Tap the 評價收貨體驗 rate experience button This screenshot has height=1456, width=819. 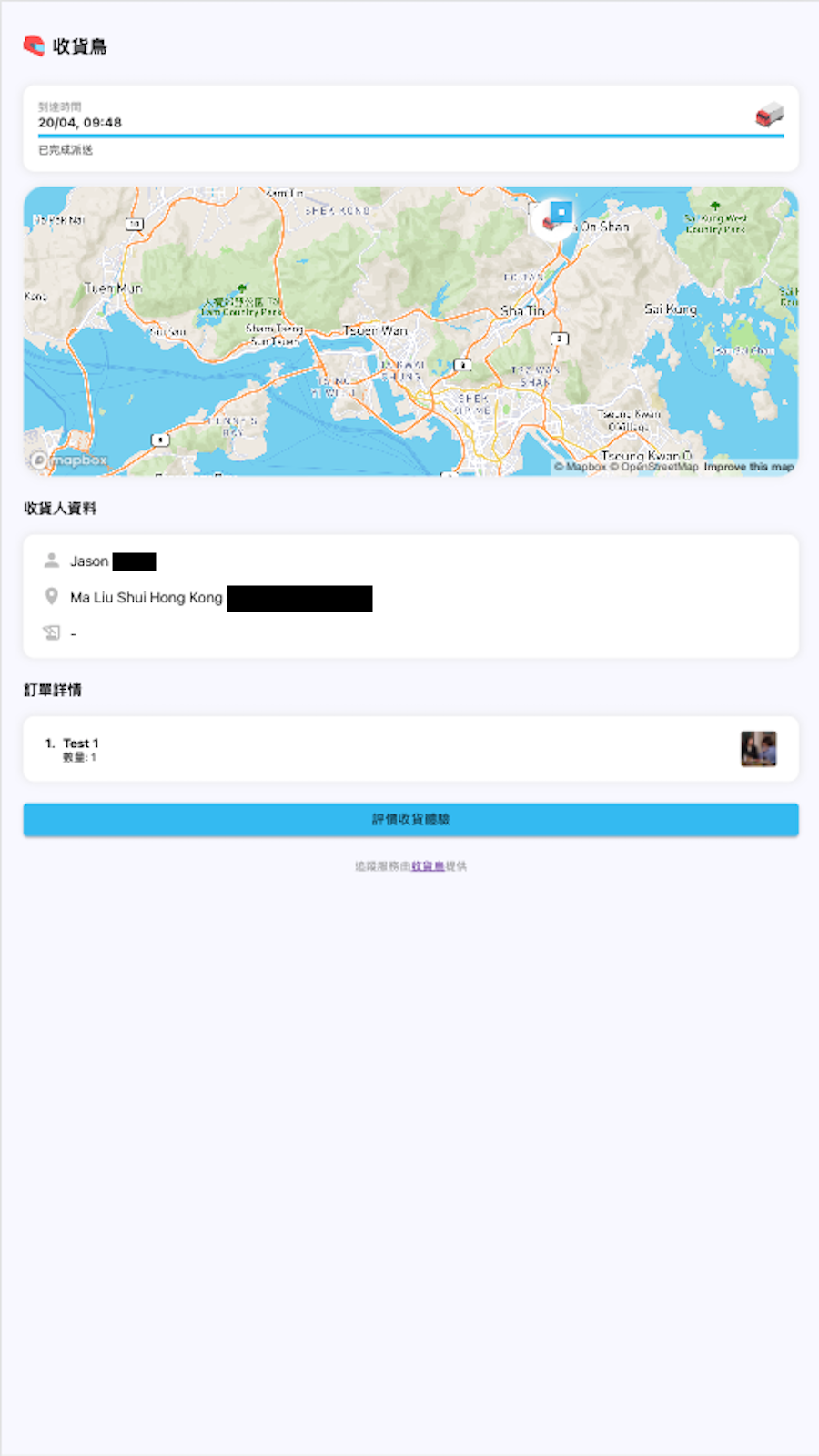pos(410,819)
